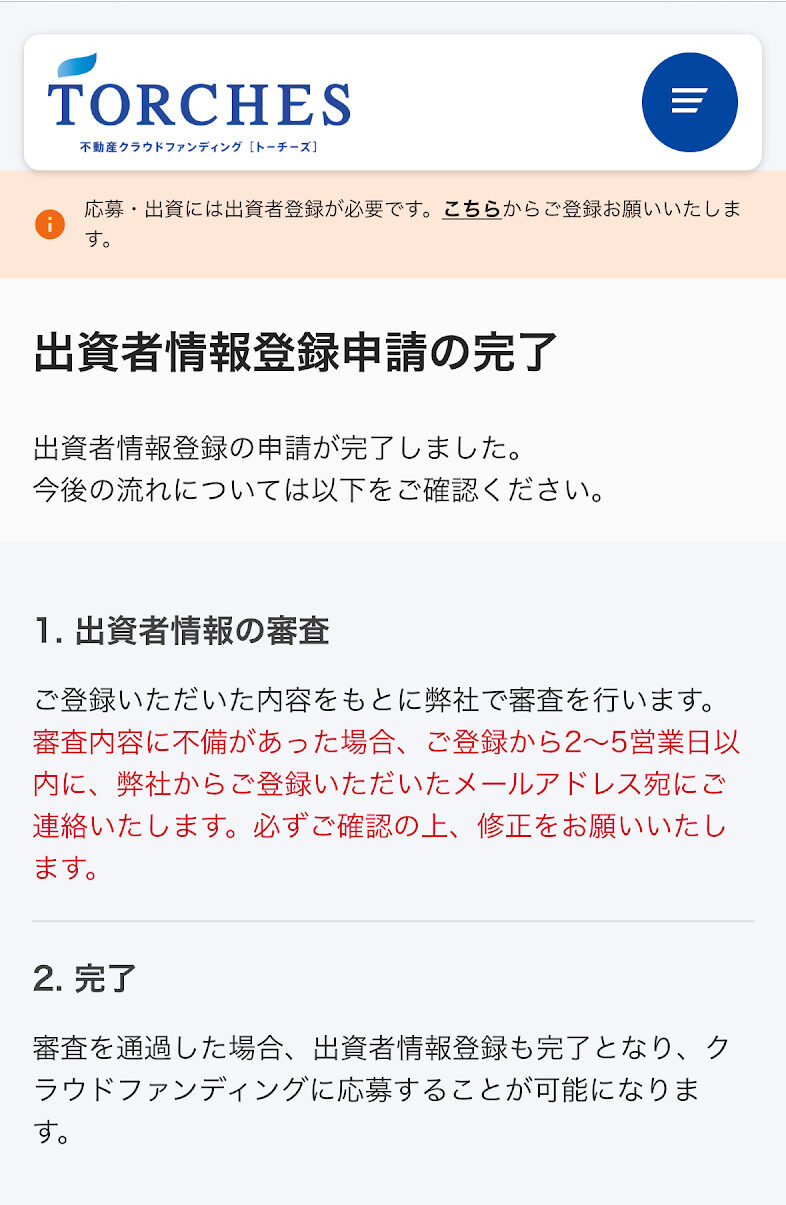Open the hamburger menu button
The image size is (786, 1205).
coord(689,101)
